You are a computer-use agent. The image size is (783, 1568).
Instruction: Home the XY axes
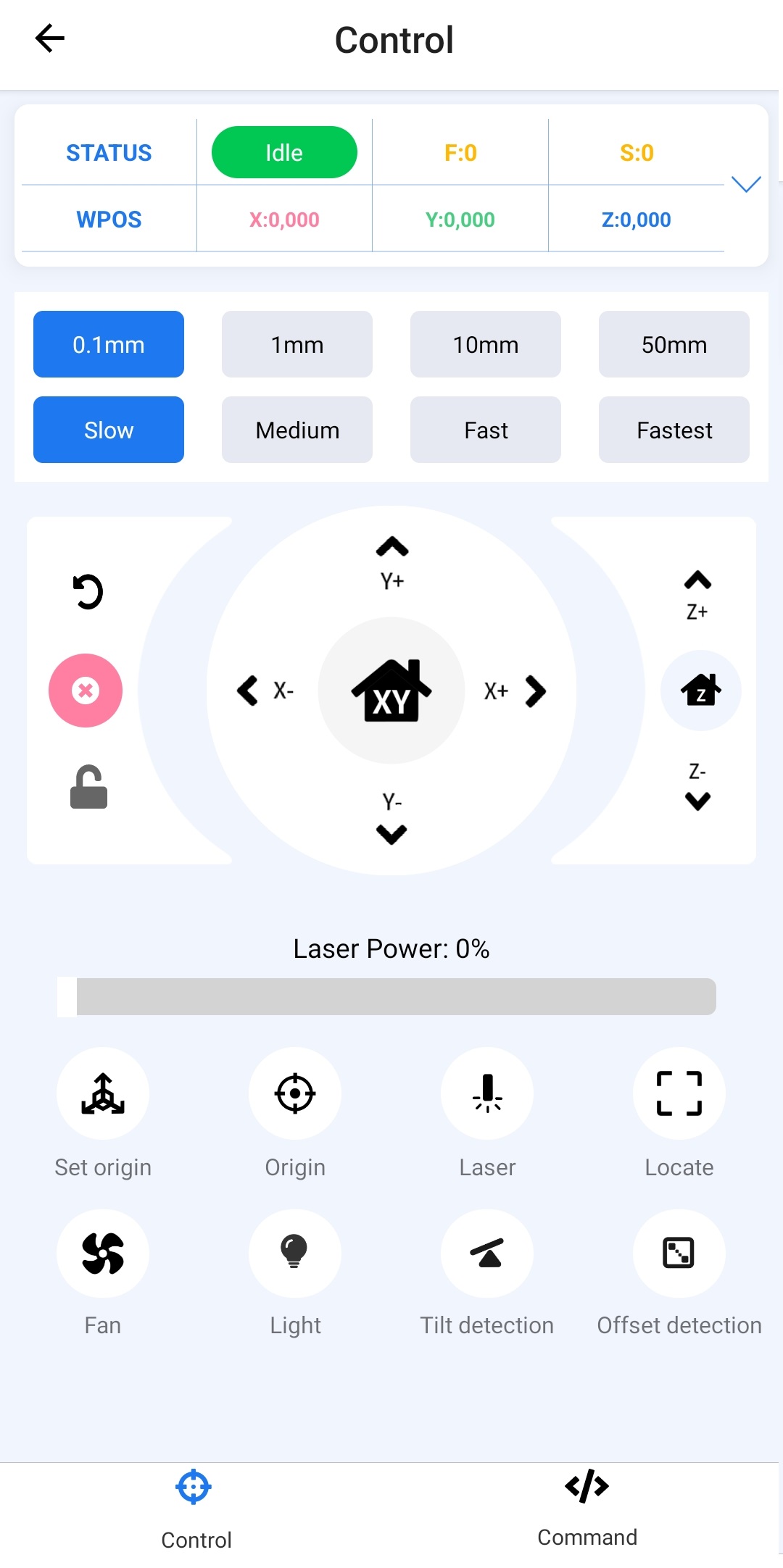391,691
